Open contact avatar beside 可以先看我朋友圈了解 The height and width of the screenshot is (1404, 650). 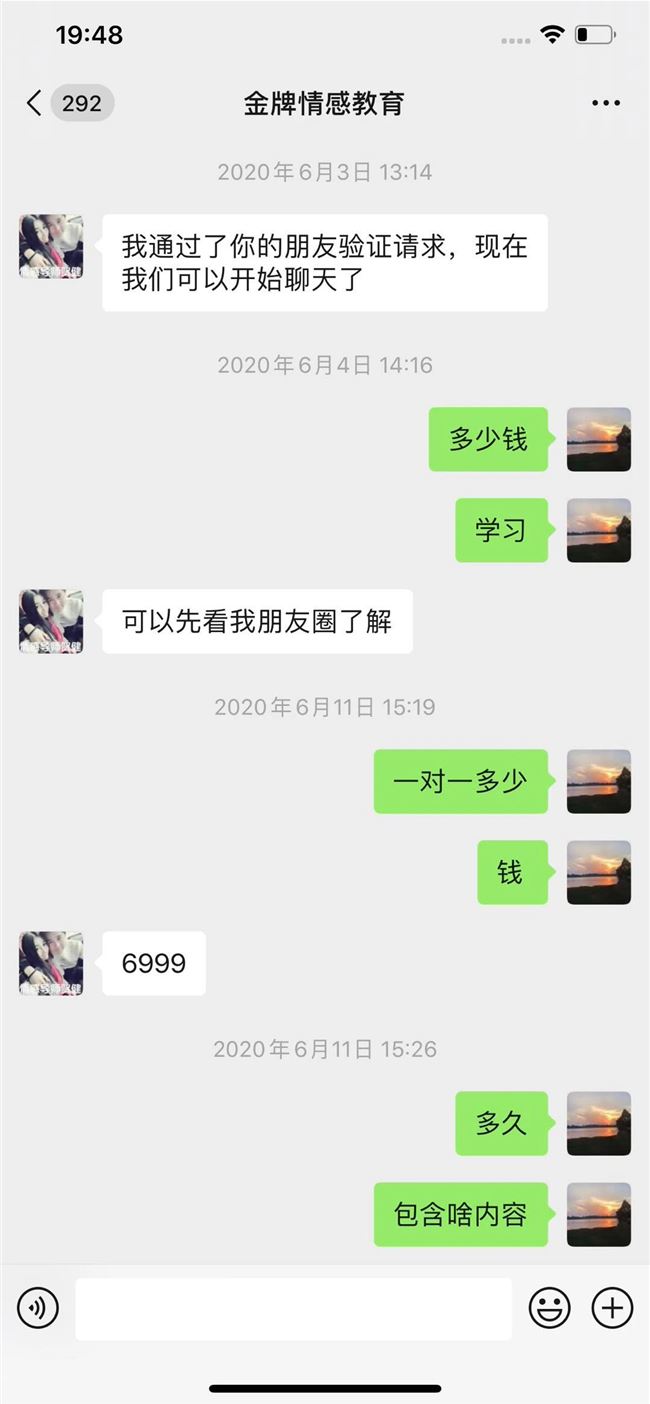51,621
